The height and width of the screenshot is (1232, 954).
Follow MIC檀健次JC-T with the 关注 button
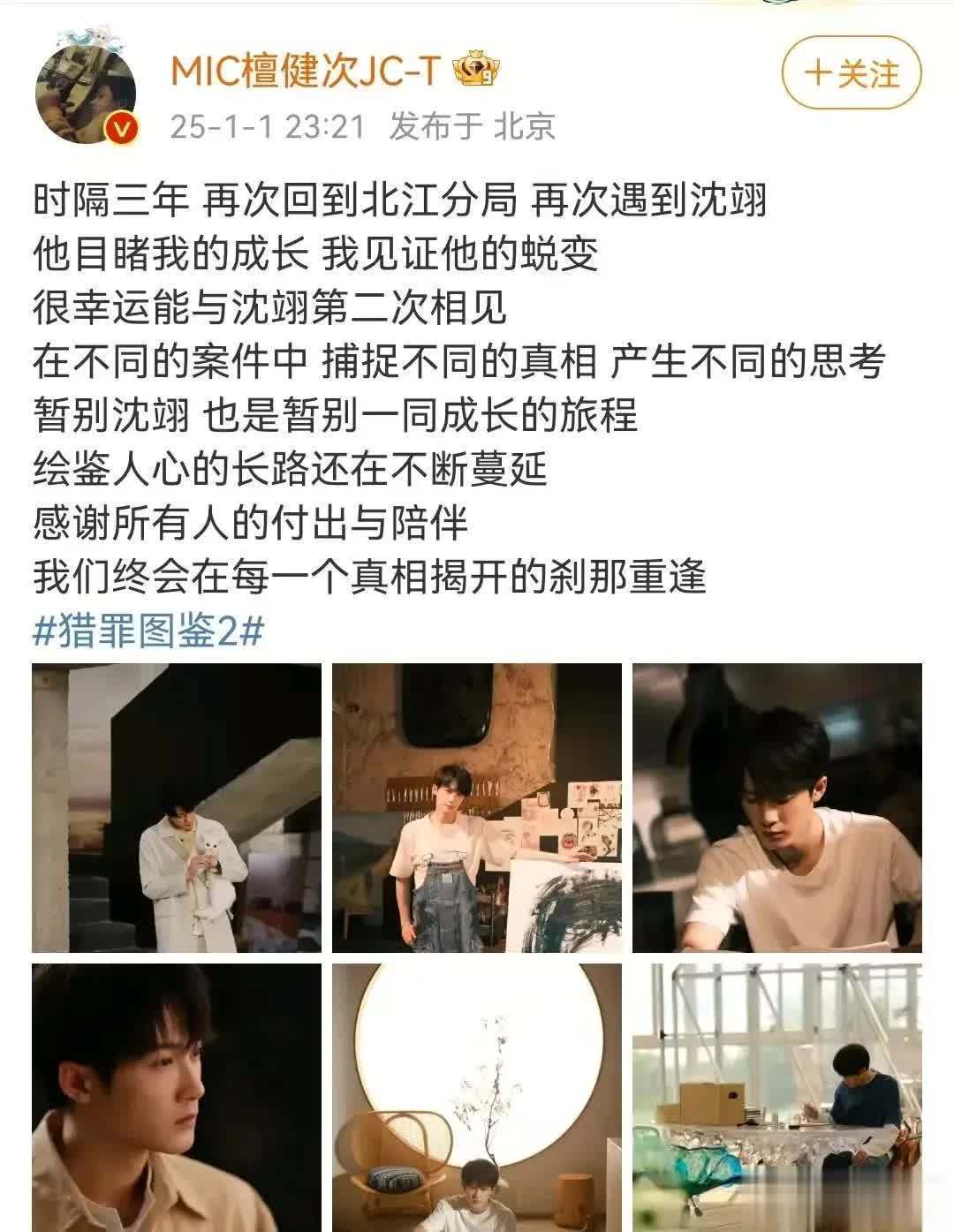(x=852, y=74)
